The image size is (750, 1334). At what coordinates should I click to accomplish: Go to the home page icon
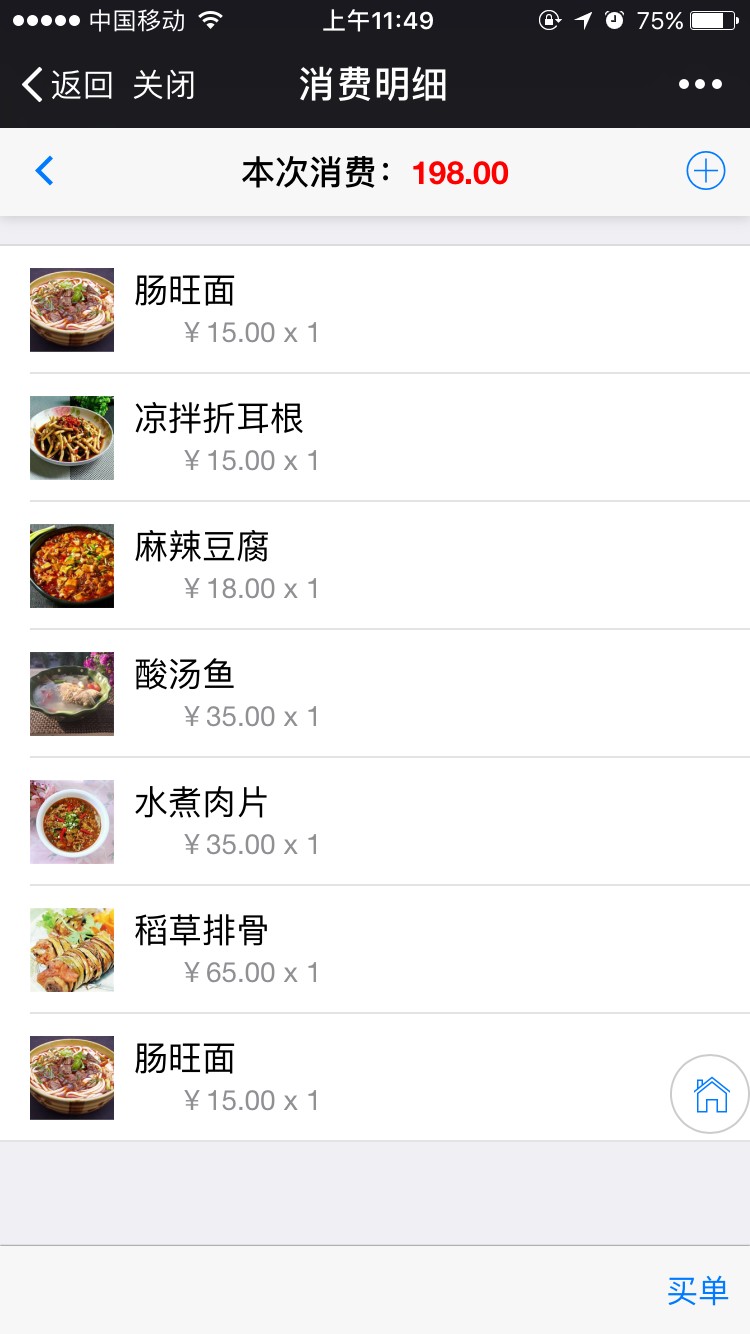pos(710,1094)
